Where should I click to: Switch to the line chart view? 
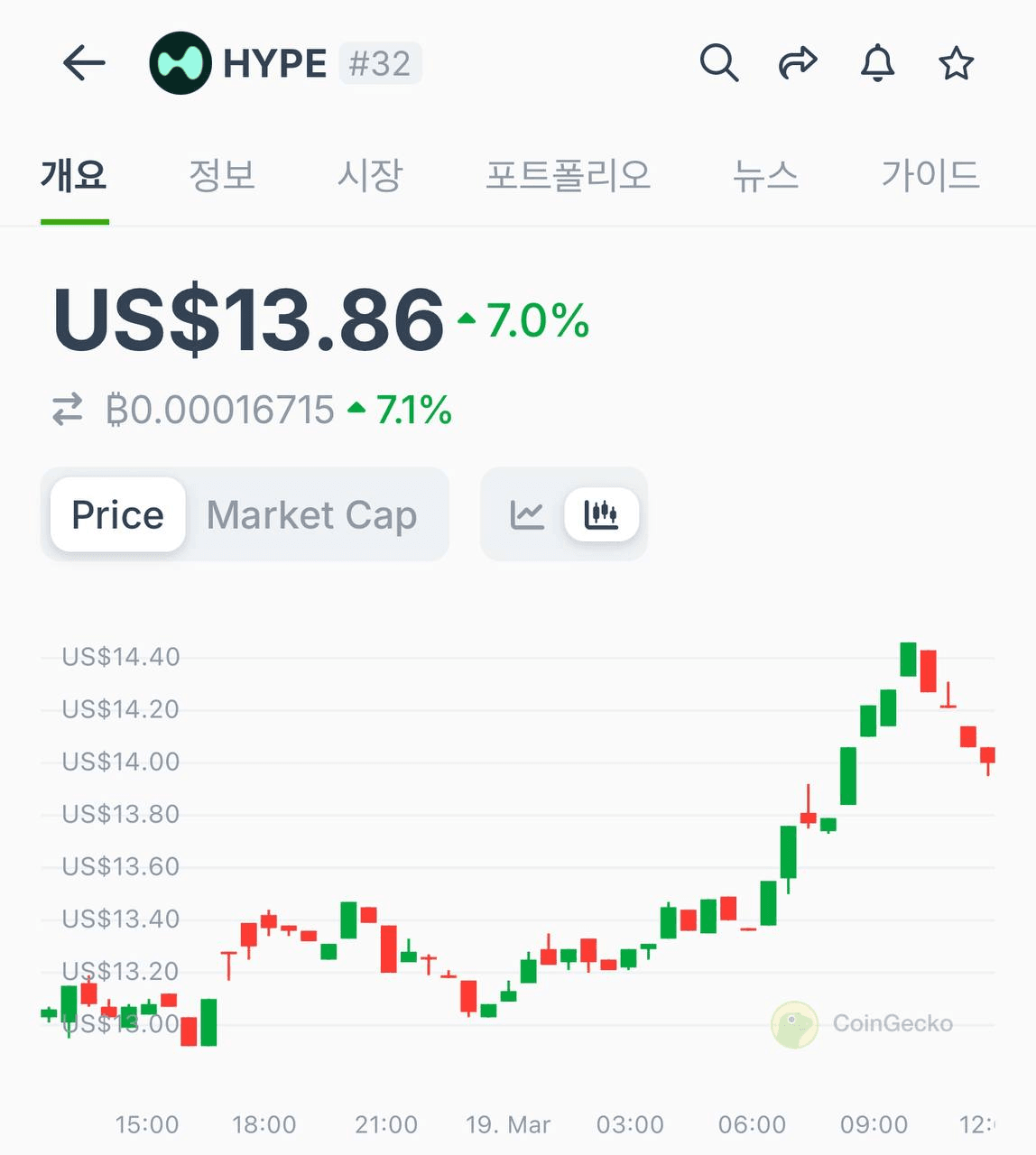pyautogui.click(x=527, y=515)
